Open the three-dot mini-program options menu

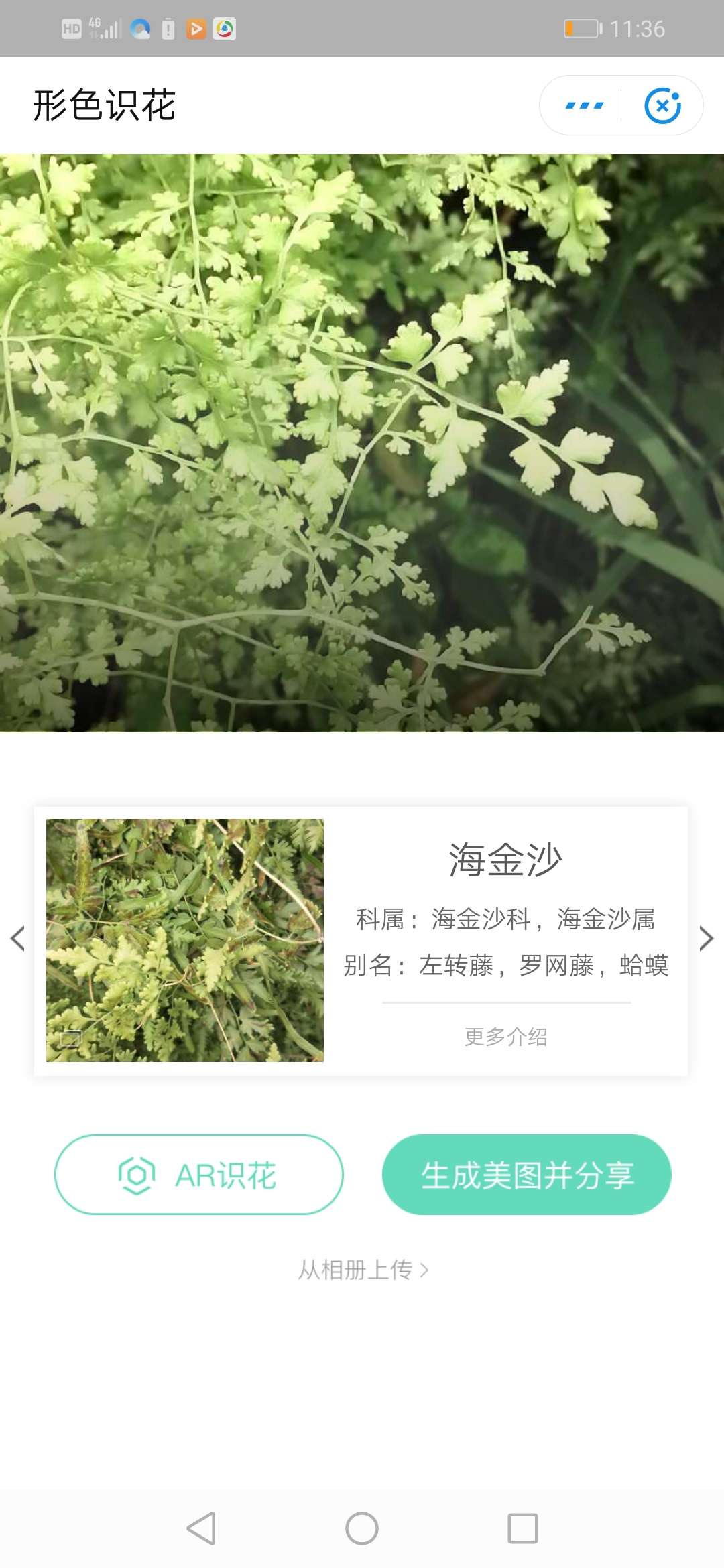[x=584, y=105]
